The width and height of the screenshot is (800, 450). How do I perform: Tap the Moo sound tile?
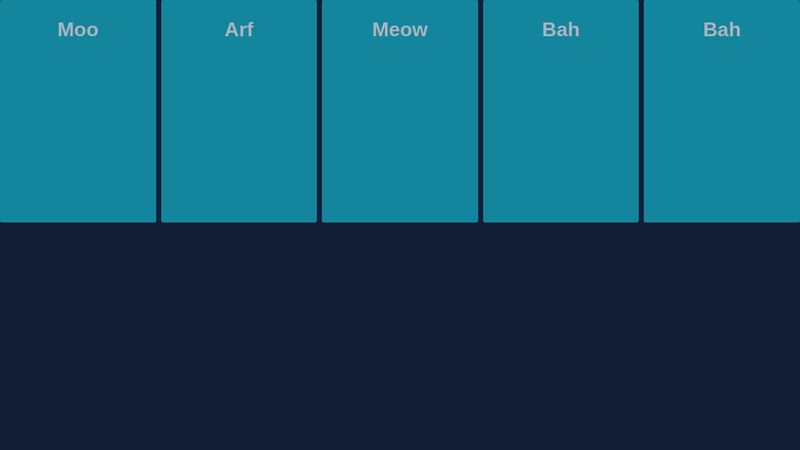(x=78, y=110)
